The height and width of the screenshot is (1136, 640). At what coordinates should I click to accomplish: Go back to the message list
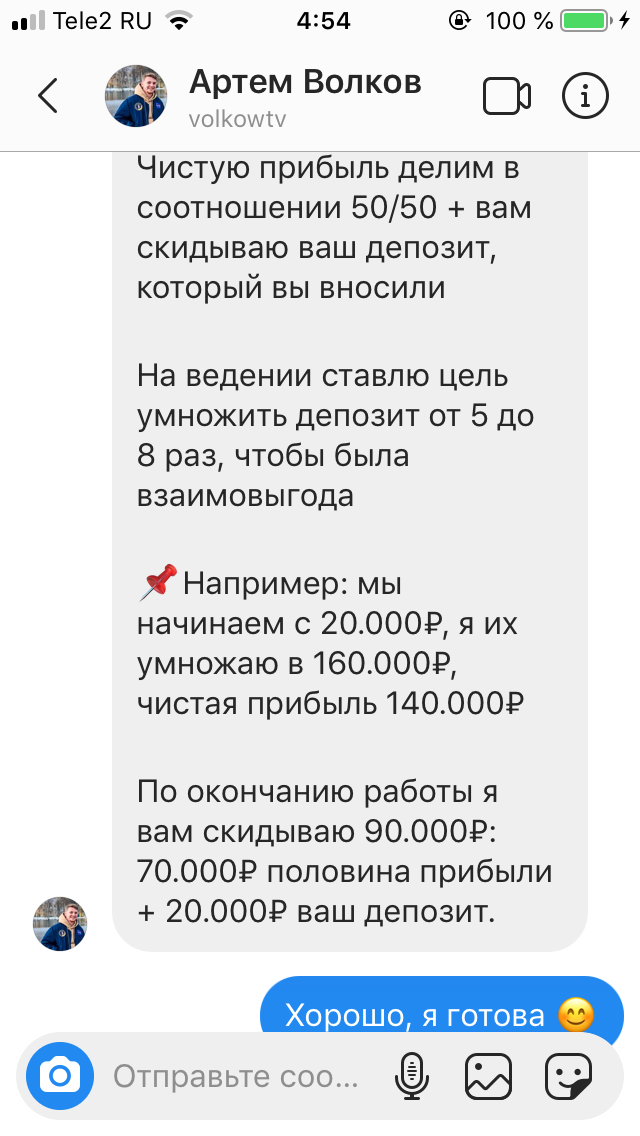[x=48, y=96]
